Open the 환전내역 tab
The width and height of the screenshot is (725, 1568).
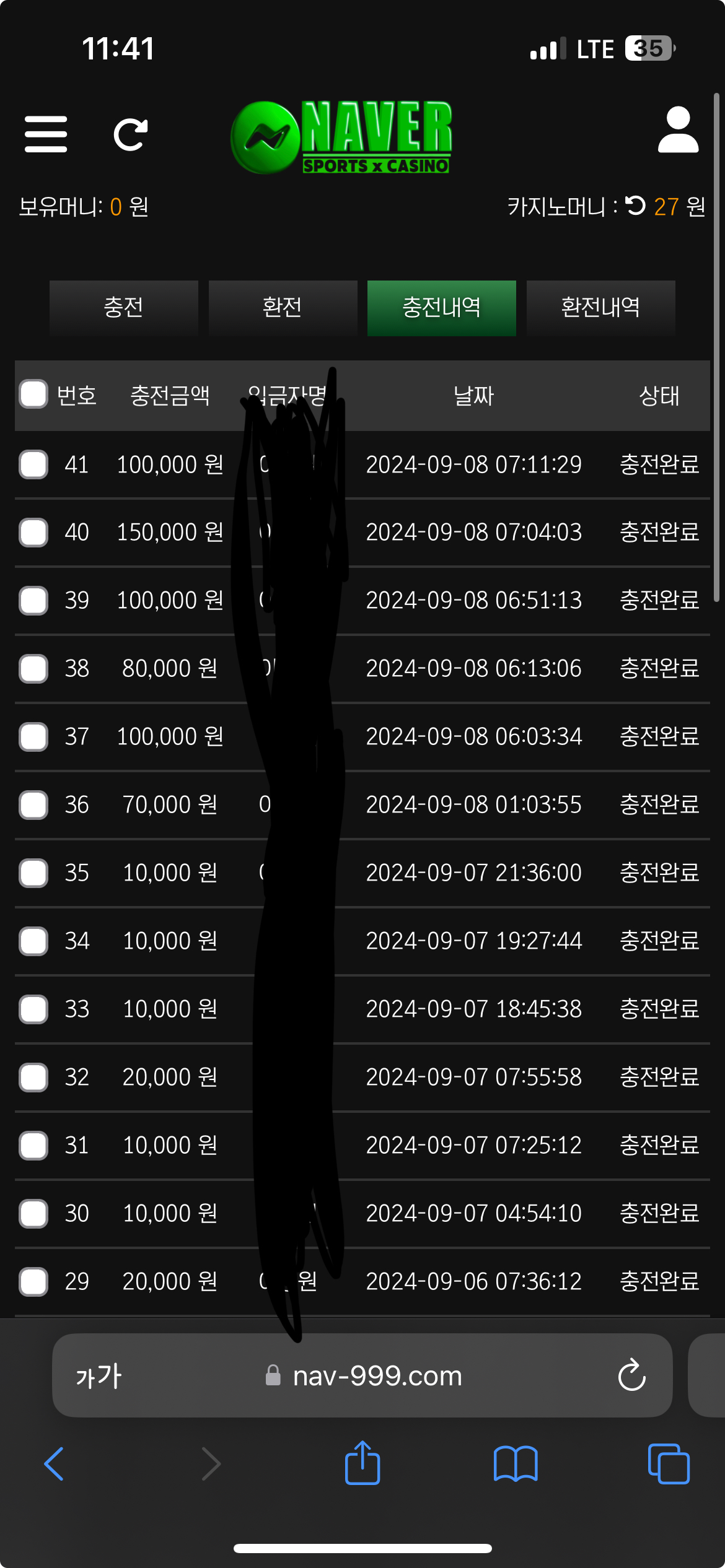[600, 308]
